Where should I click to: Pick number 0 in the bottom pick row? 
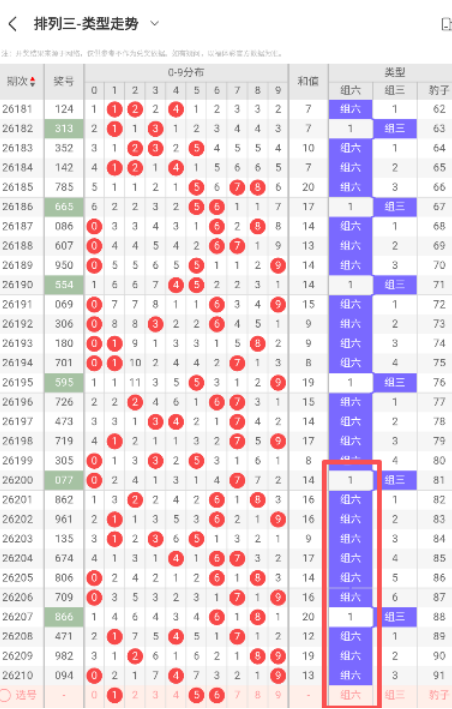tap(94, 695)
